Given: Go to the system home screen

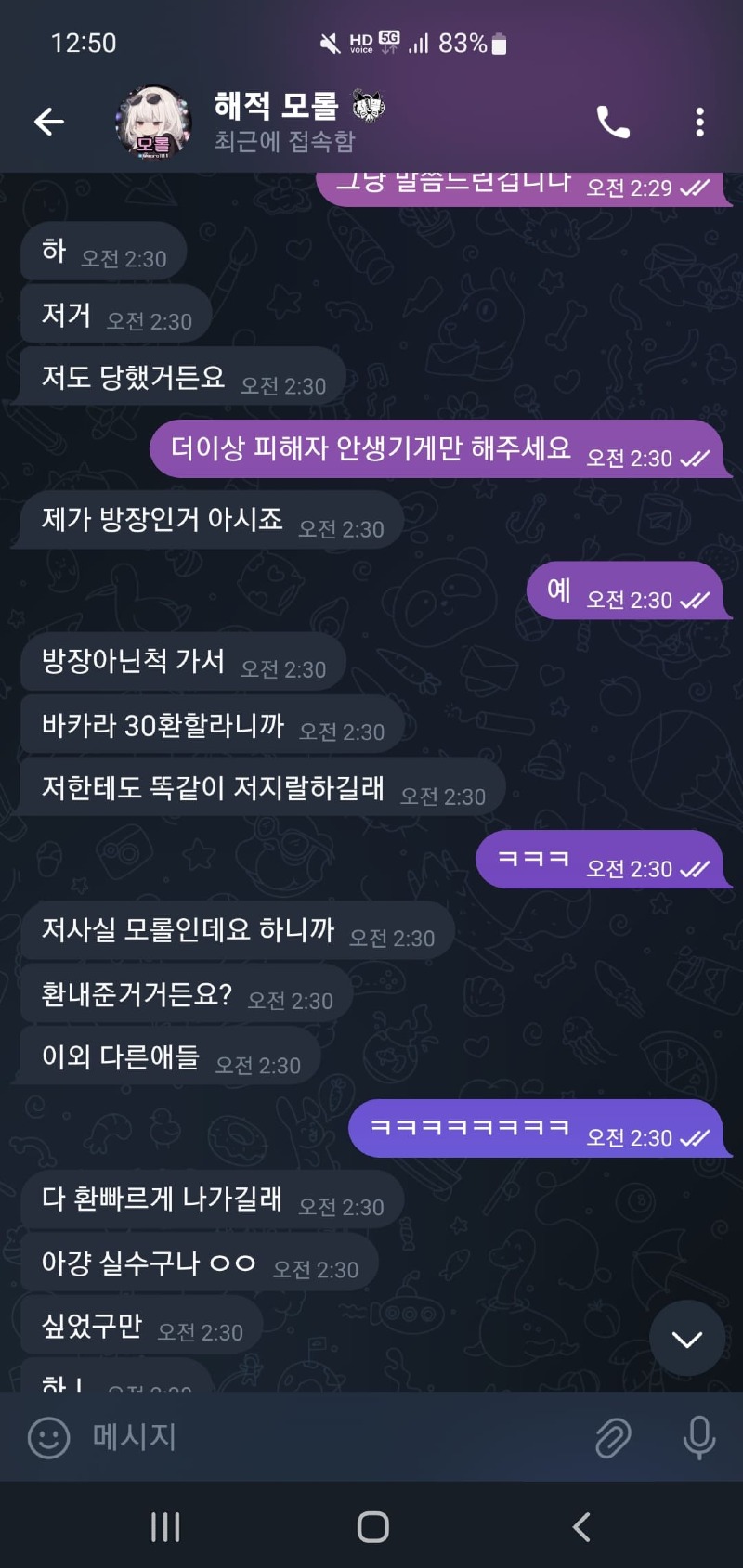Looking at the screenshot, I should (x=372, y=1527).
